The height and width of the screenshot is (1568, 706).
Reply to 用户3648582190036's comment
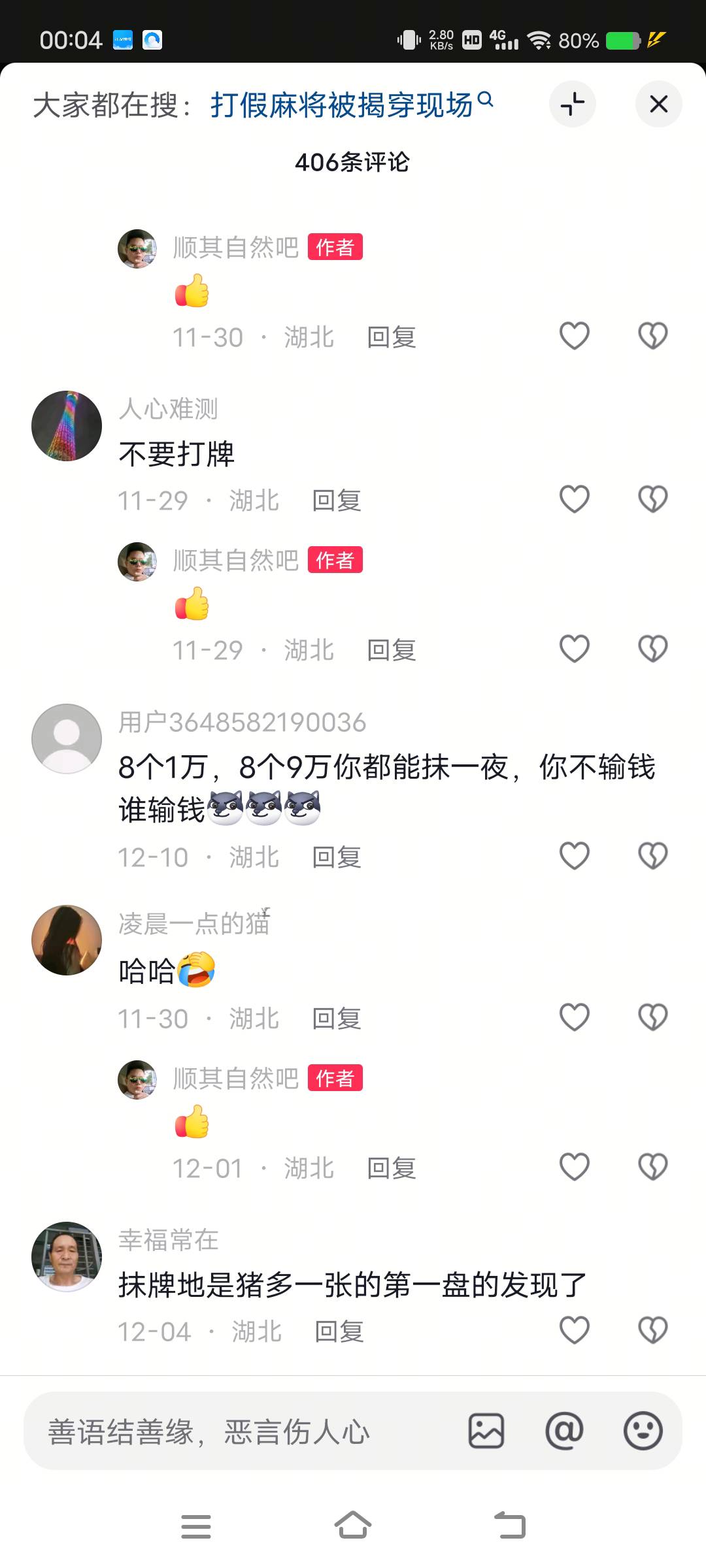(337, 857)
